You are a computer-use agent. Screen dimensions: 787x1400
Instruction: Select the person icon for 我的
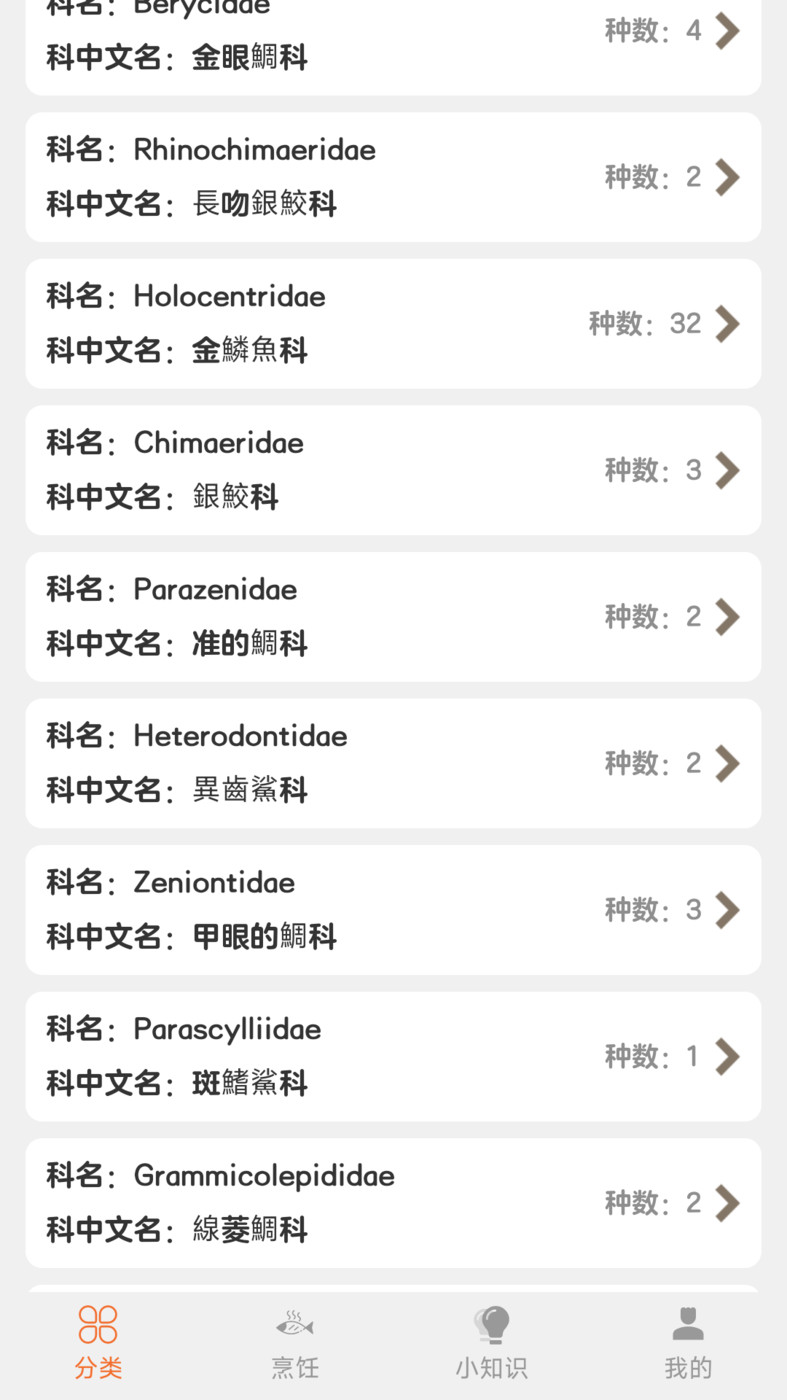pos(688,1322)
